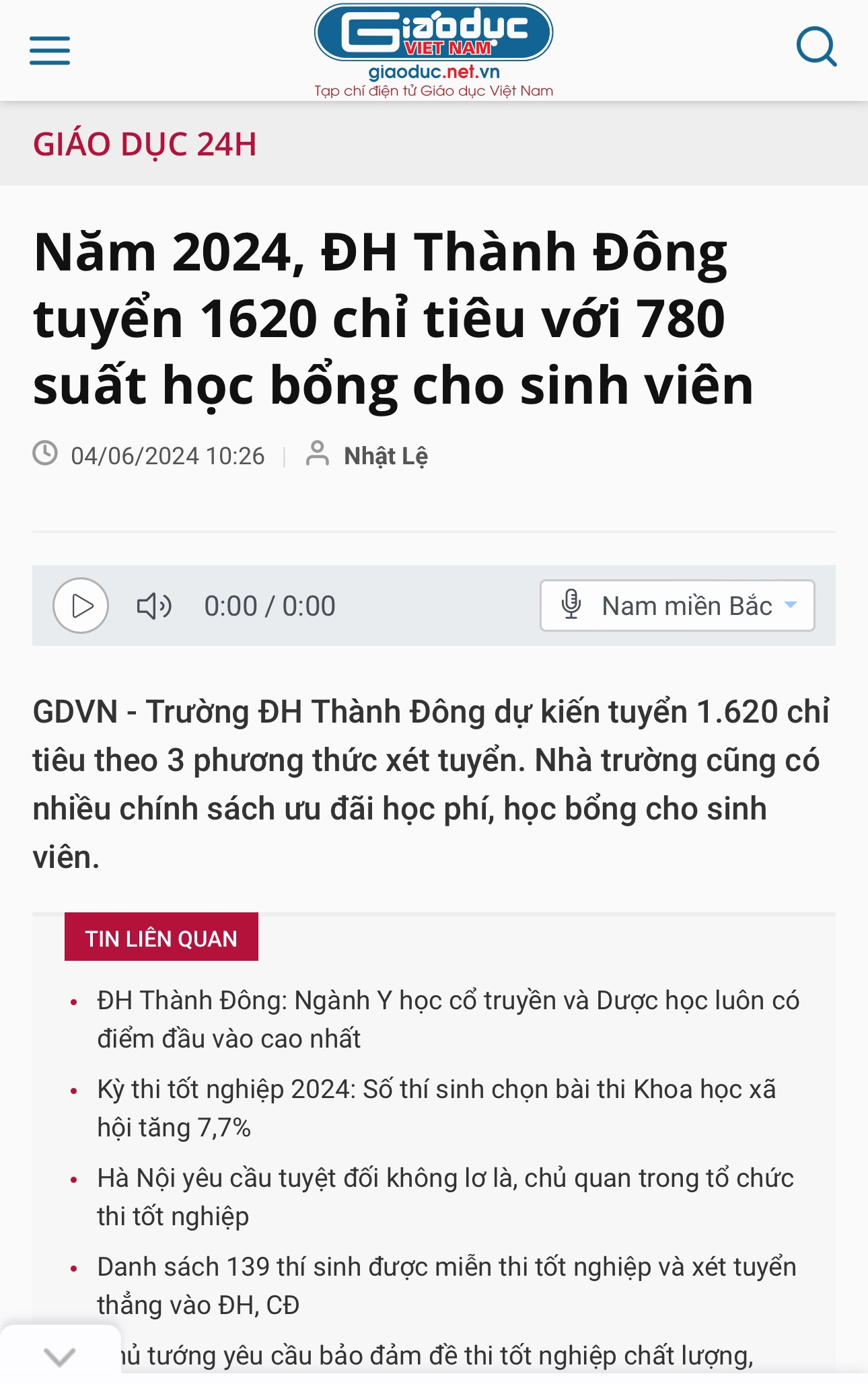
Task: Expand the Nam miền Bắc voice dropdown
Action: (x=677, y=606)
